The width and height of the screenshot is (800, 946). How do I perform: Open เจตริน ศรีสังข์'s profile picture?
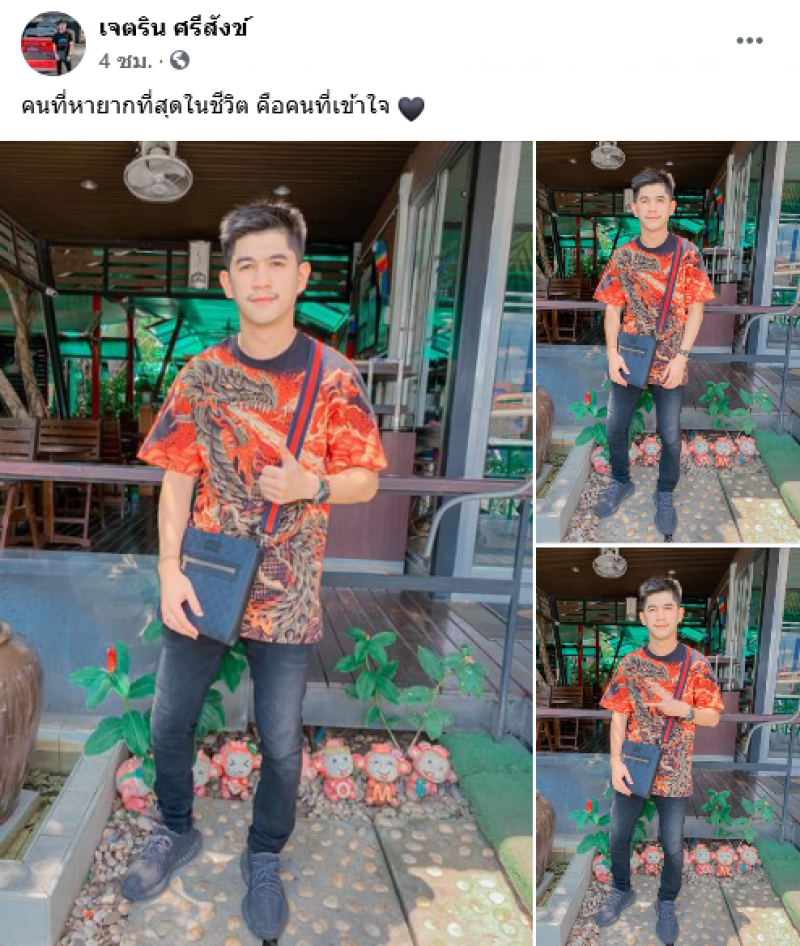[x=53, y=44]
